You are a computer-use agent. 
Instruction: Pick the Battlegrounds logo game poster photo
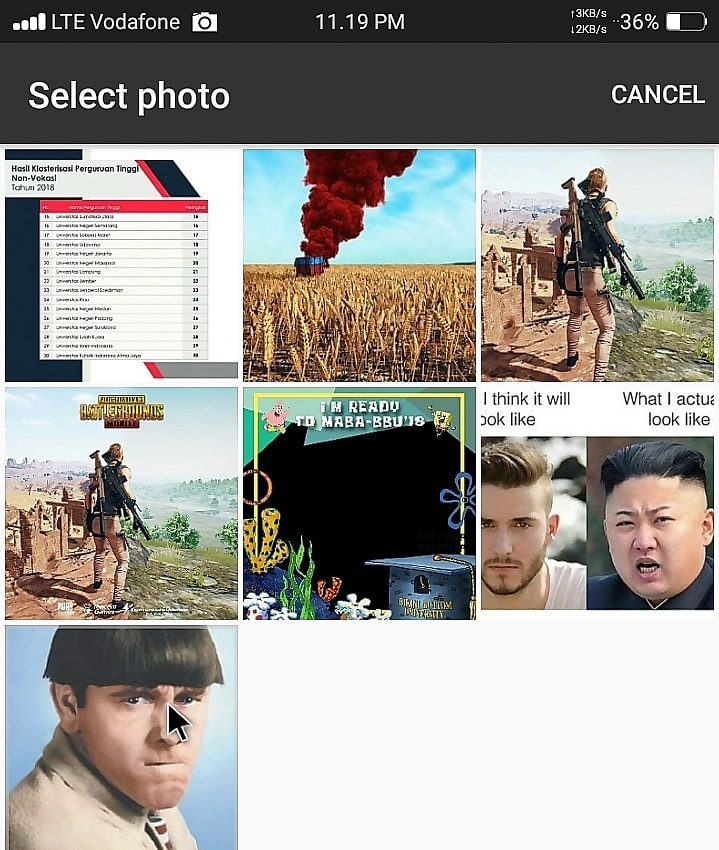121,503
